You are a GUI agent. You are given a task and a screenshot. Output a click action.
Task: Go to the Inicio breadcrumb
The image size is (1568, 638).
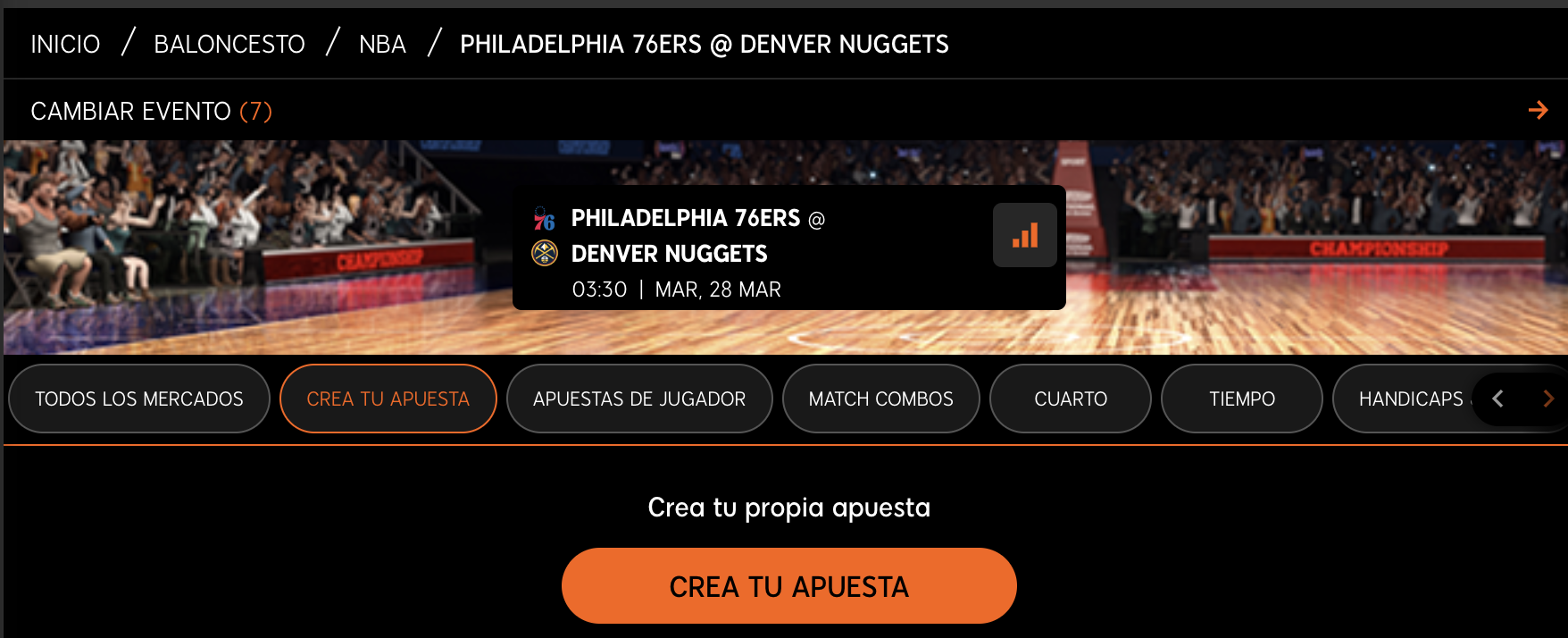click(65, 44)
